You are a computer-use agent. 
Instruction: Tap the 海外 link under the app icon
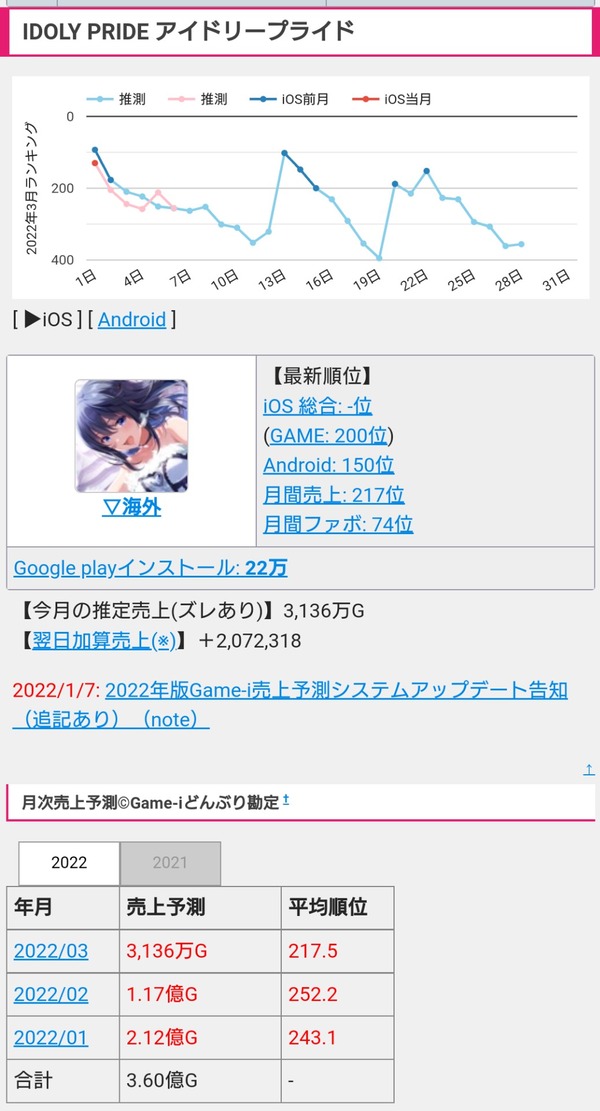131,507
